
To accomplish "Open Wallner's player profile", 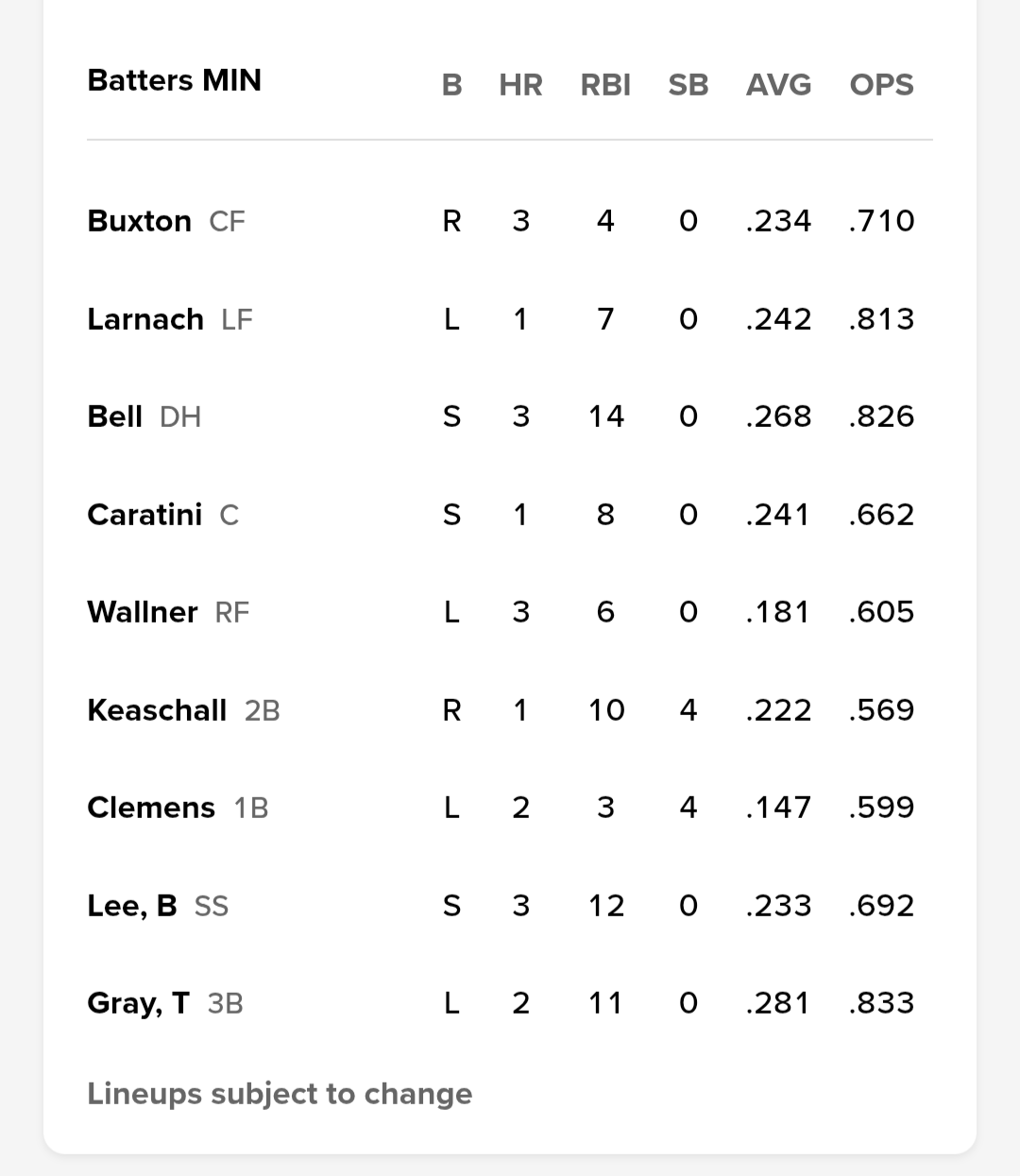I will (143, 612).
